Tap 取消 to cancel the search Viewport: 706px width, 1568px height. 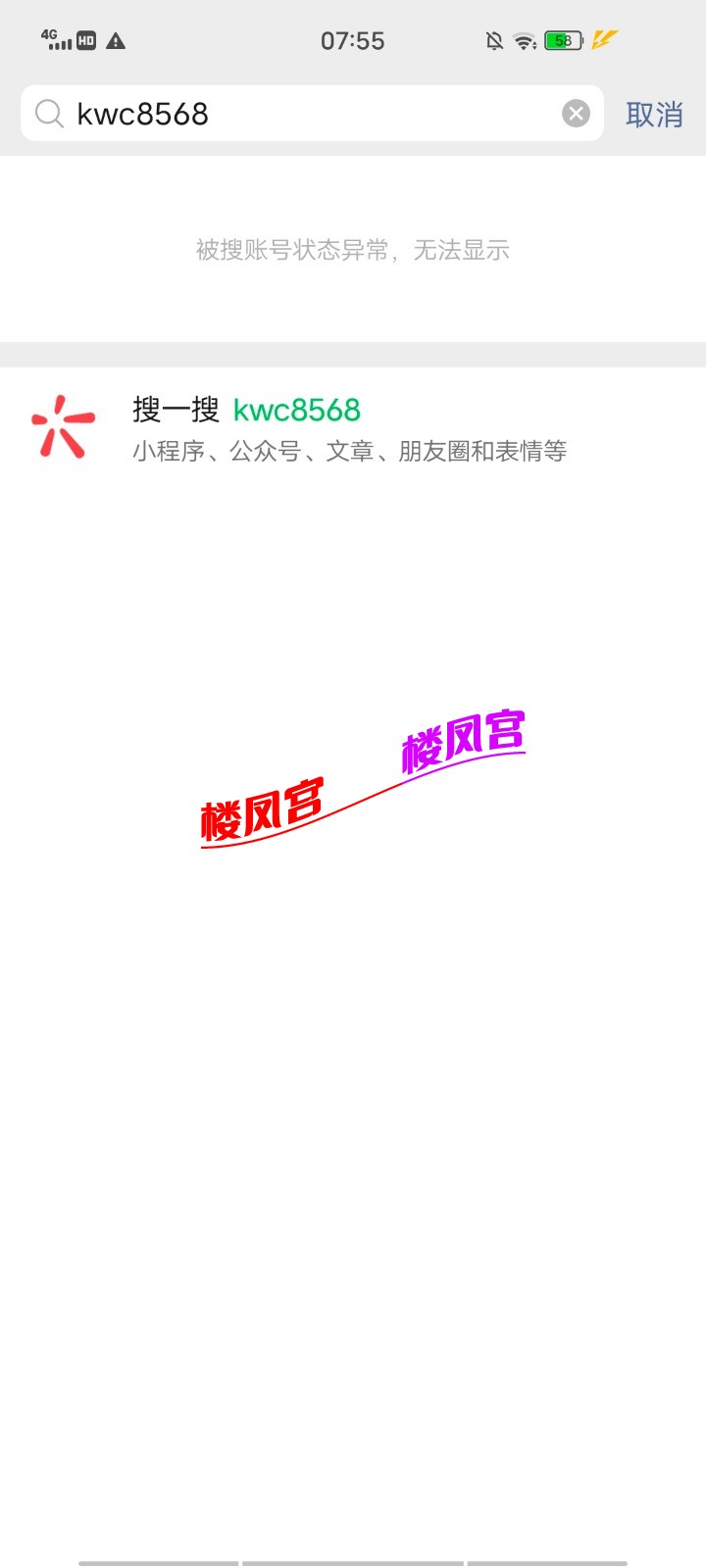[655, 115]
